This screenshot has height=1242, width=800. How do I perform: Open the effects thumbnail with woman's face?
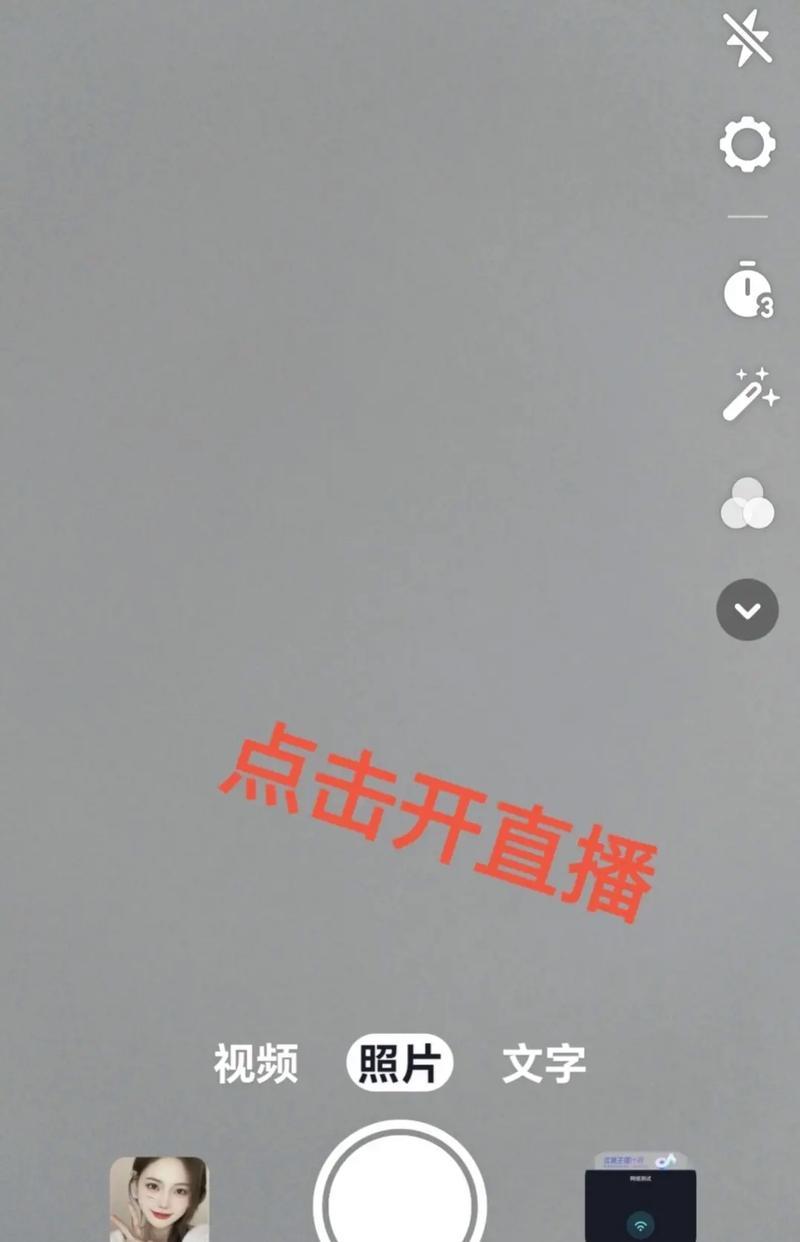click(x=158, y=1200)
